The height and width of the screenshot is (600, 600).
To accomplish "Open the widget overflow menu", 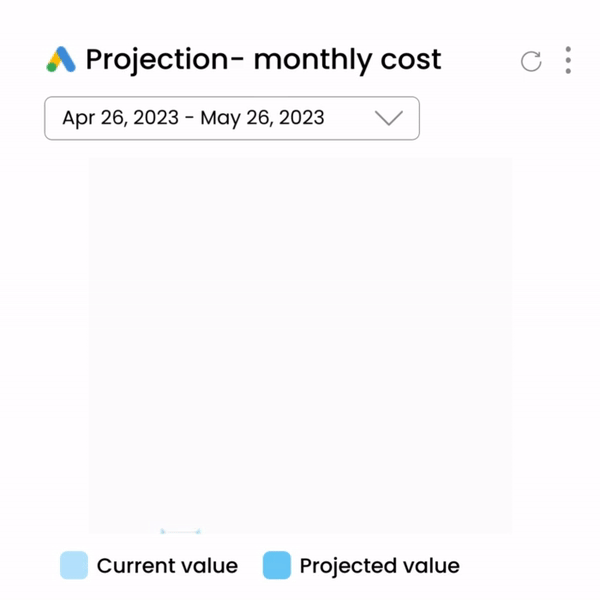I will (568, 60).
